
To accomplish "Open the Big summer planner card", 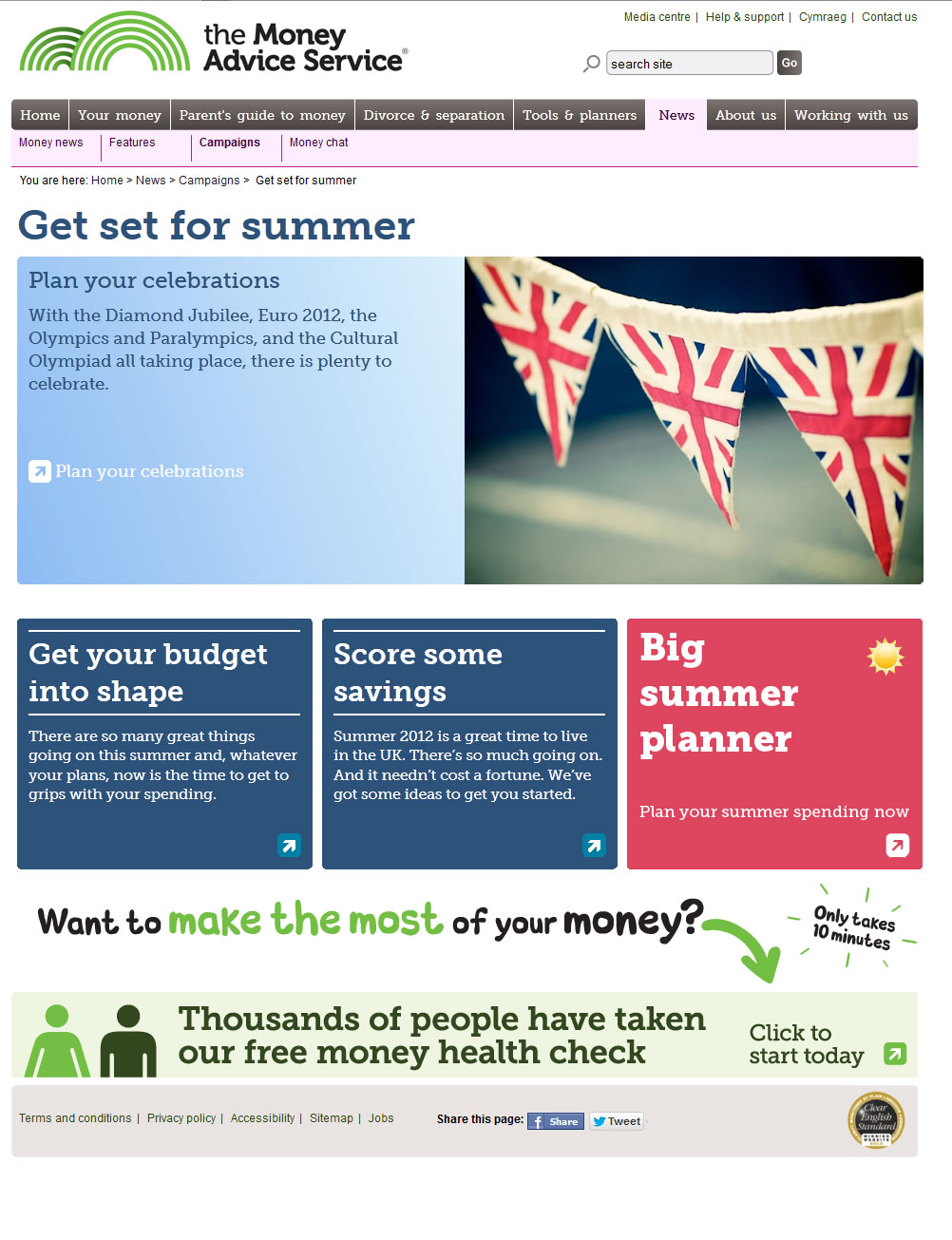I will tap(774, 743).
